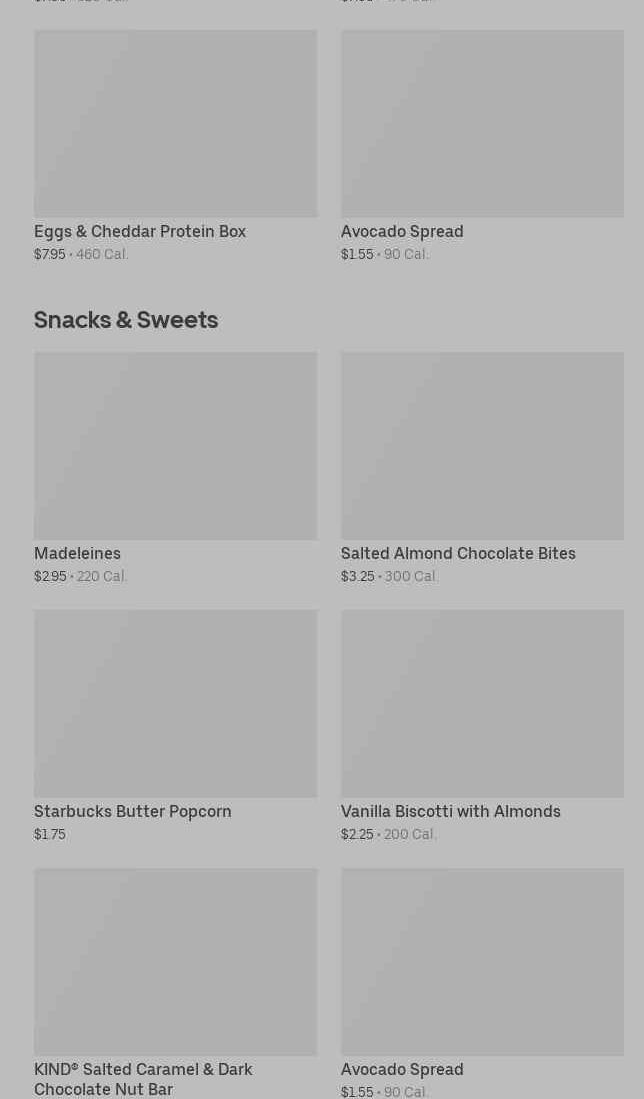Select the $1.55 Avocado Spread above Snacks & Sweets
Image resolution: width=644 pixels, height=1099 pixels.
pos(481,124)
